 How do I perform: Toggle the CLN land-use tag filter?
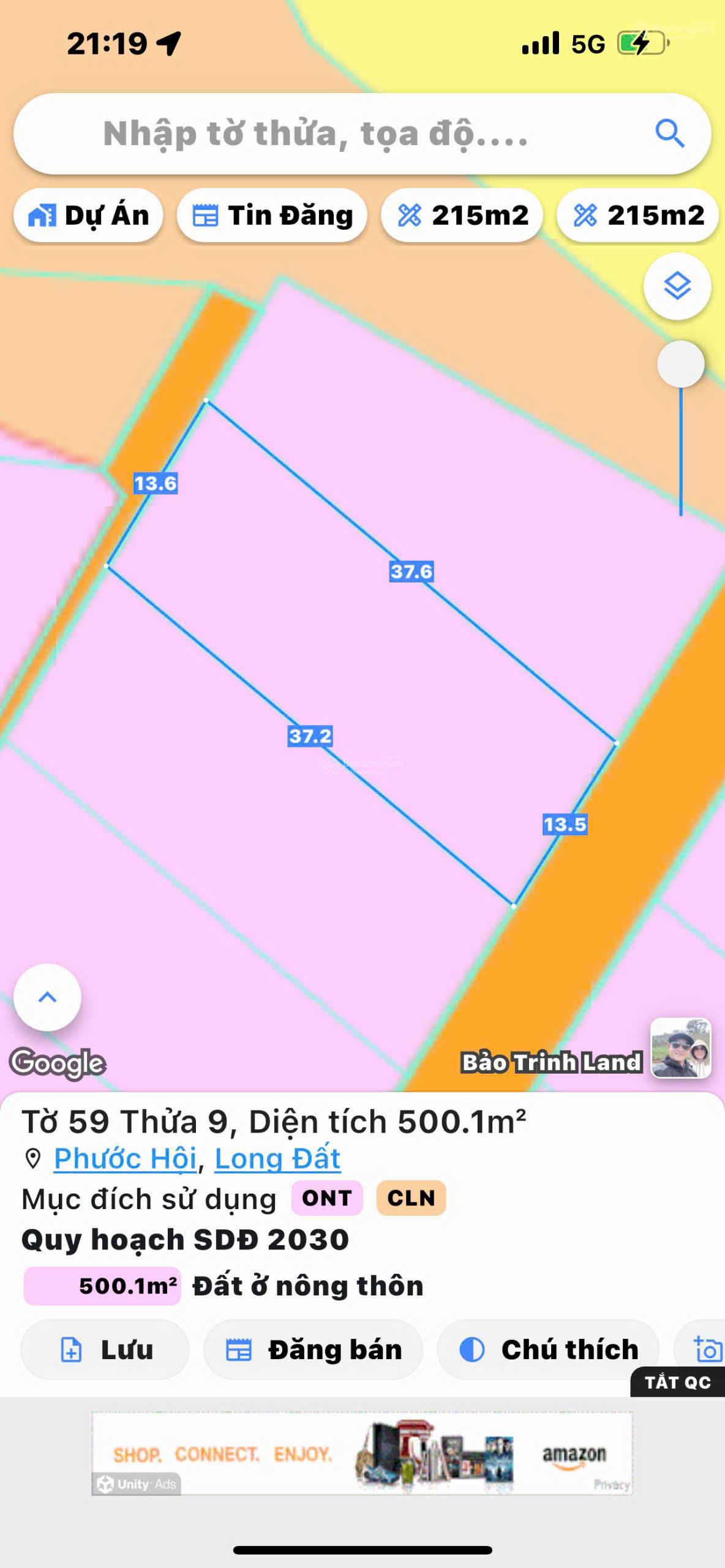pyautogui.click(x=411, y=1199)
